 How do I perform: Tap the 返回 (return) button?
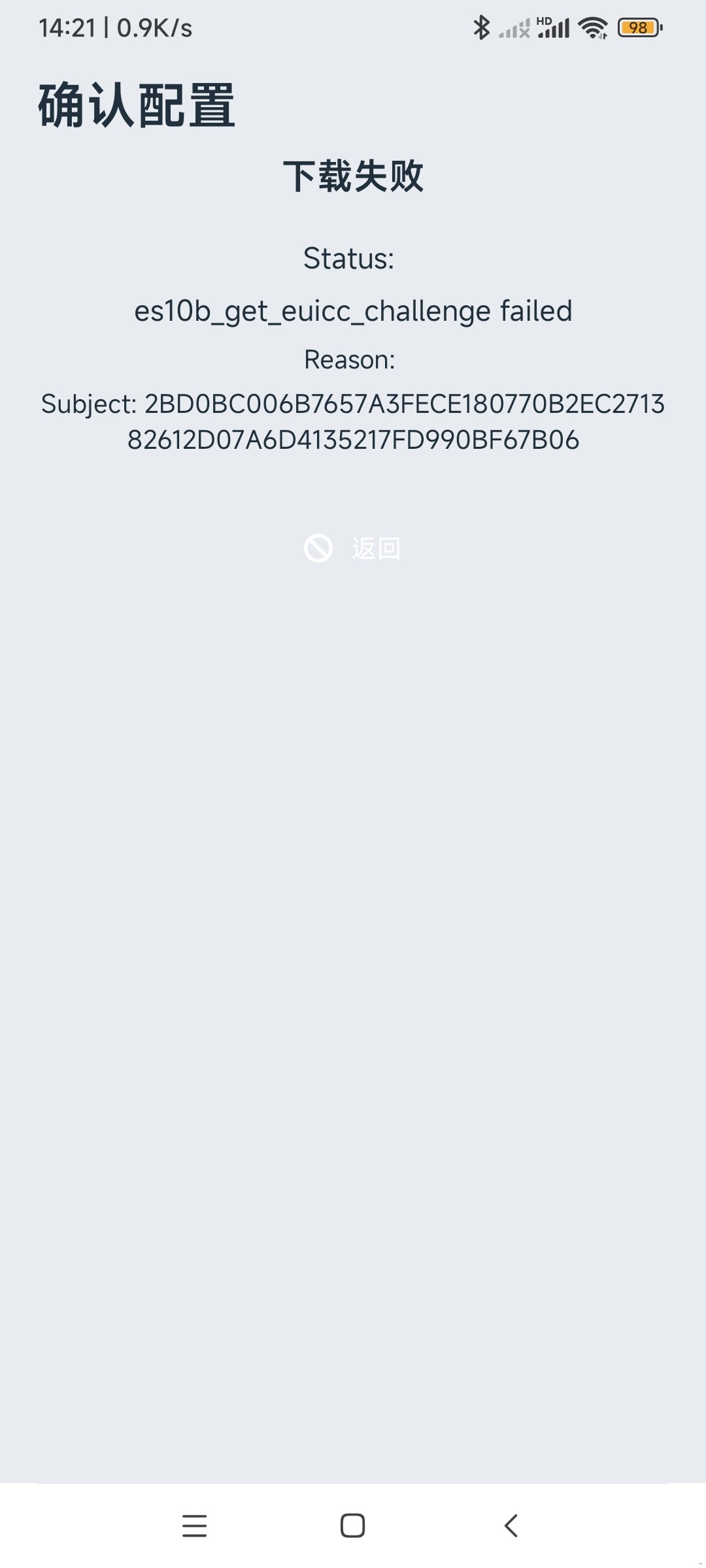(x=353, y=548)
